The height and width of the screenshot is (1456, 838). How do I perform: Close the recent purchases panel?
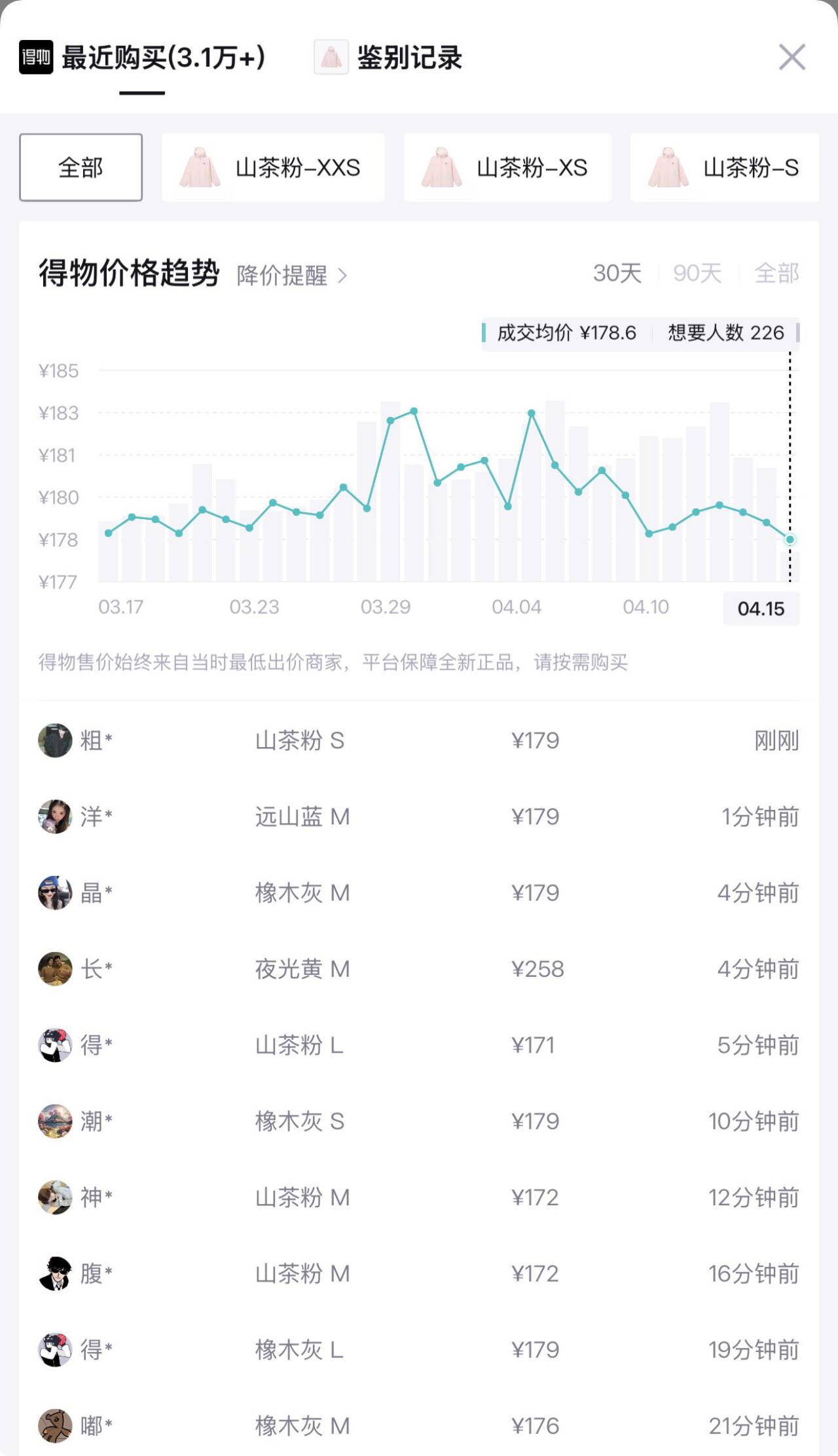coord(792,58)
